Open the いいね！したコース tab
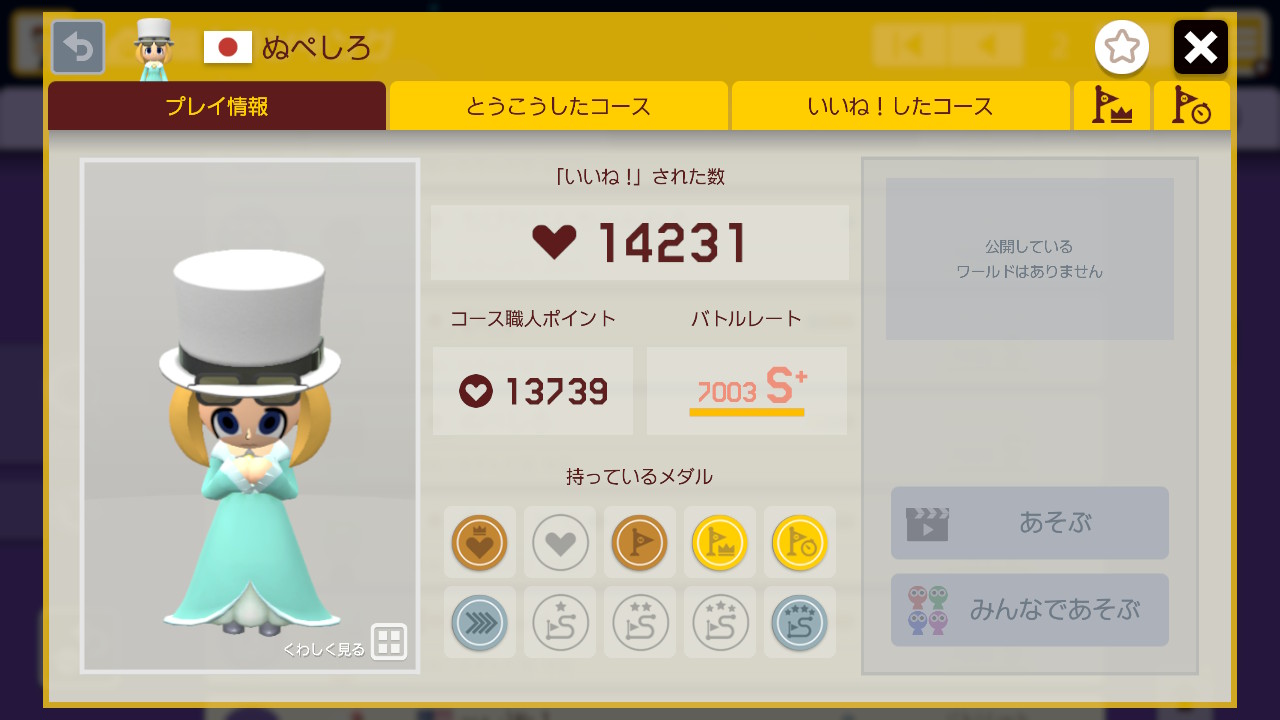The image size is (1280, 720). [900, 106]
